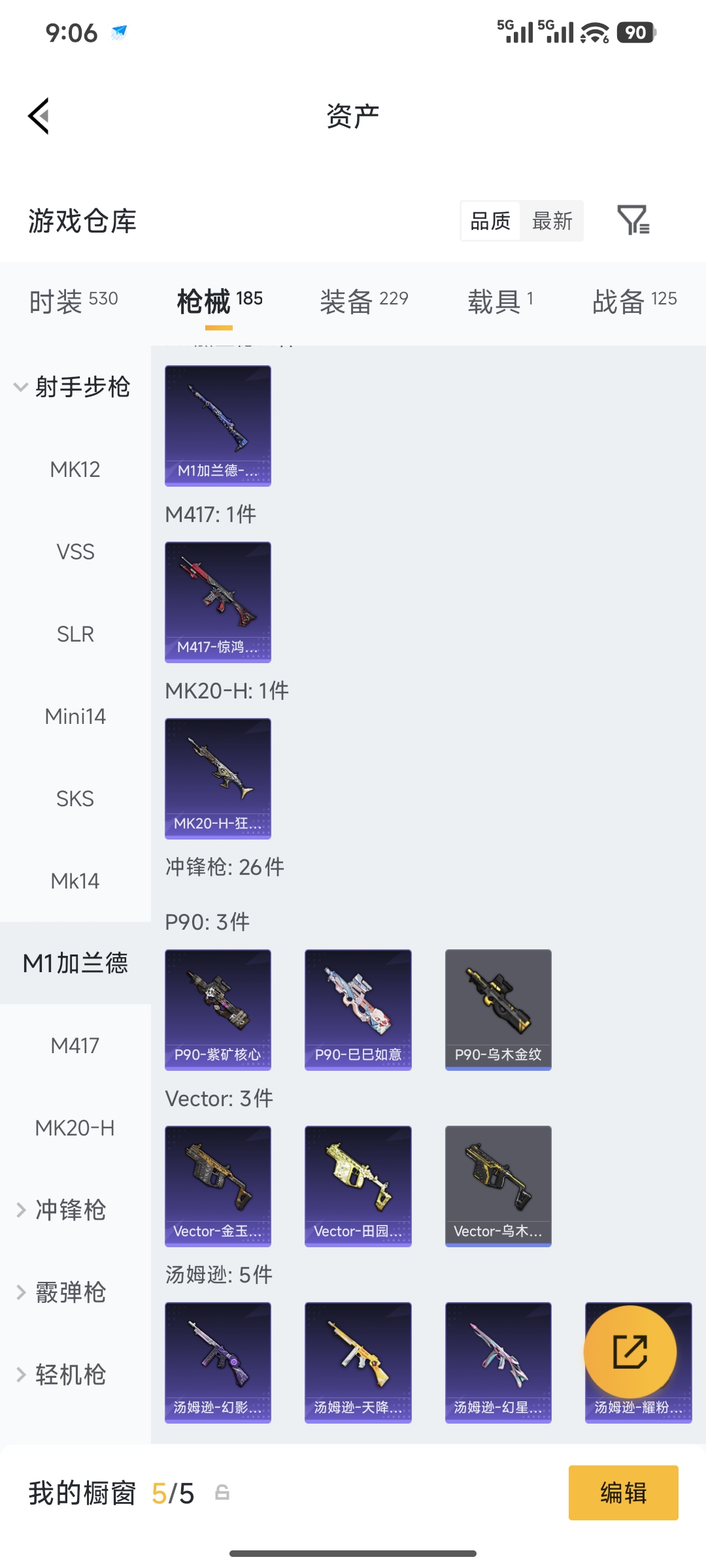
Task: Open the P90-巳巳如意 skin tile
Action: point(358,1009)
